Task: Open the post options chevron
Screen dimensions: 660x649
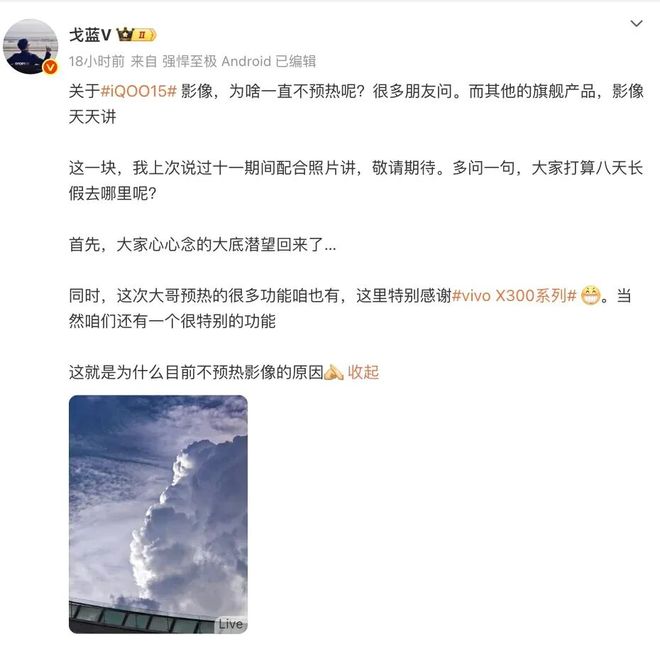Action: [636, 23]
